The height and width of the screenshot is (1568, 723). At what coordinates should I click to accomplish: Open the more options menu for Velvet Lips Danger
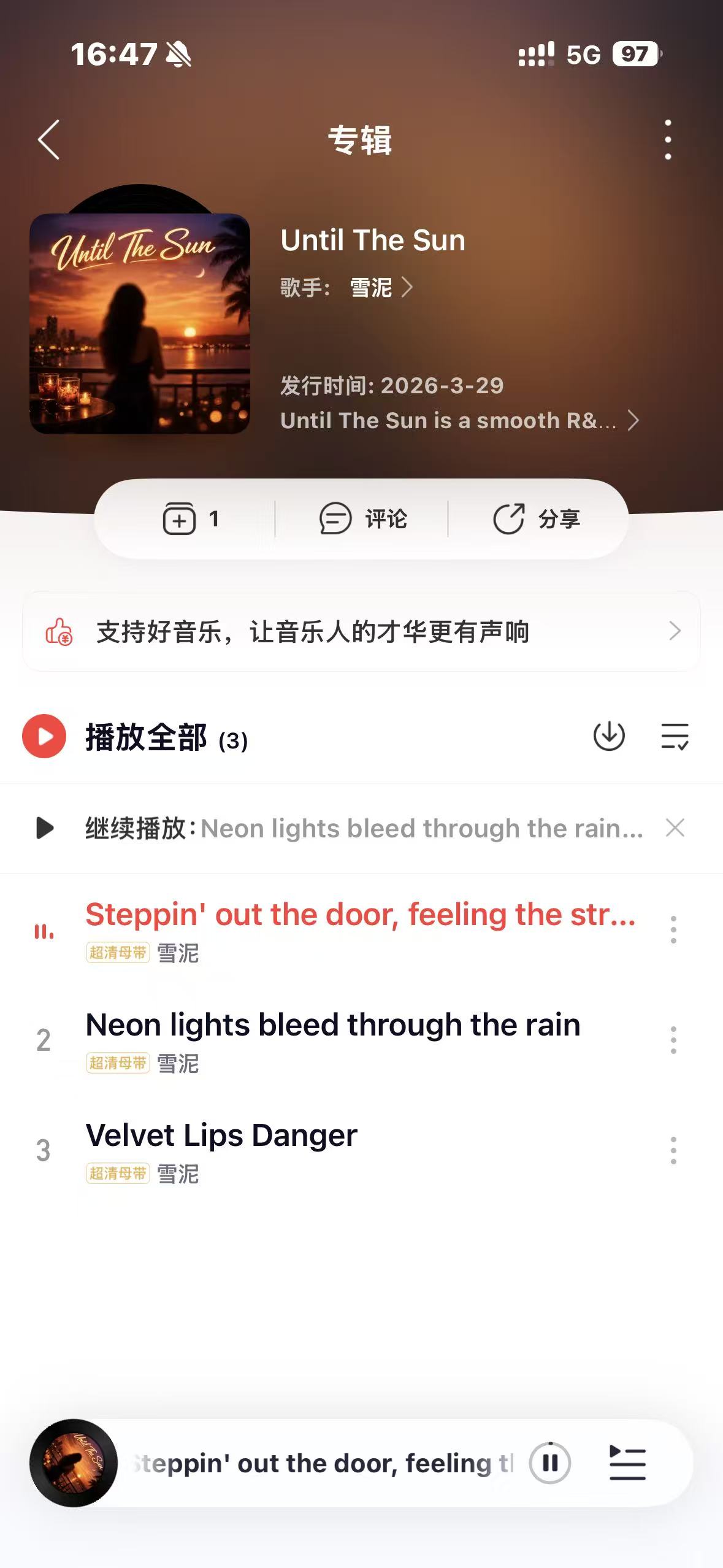click(x=673, y=1150)
